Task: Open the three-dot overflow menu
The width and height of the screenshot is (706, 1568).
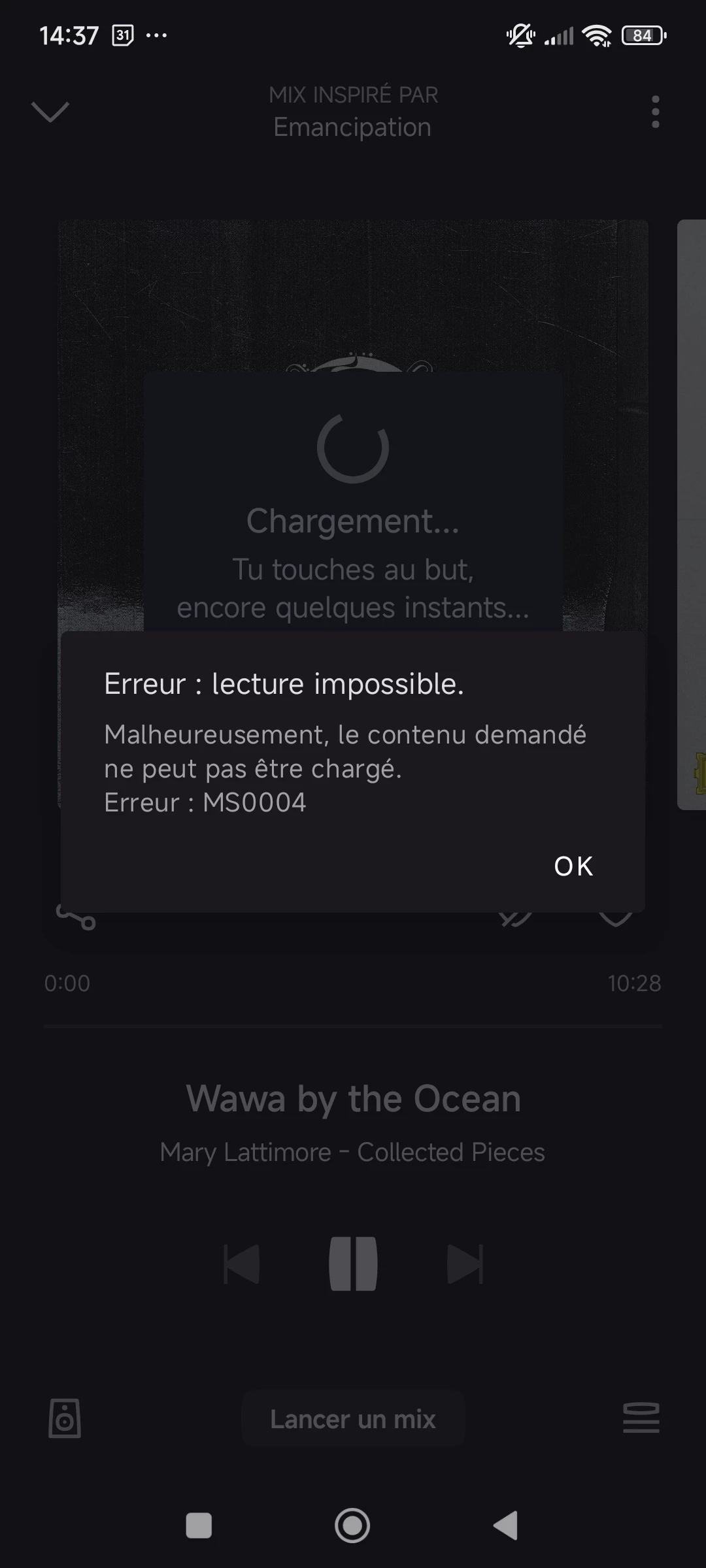Action: (x=655, y=112)
